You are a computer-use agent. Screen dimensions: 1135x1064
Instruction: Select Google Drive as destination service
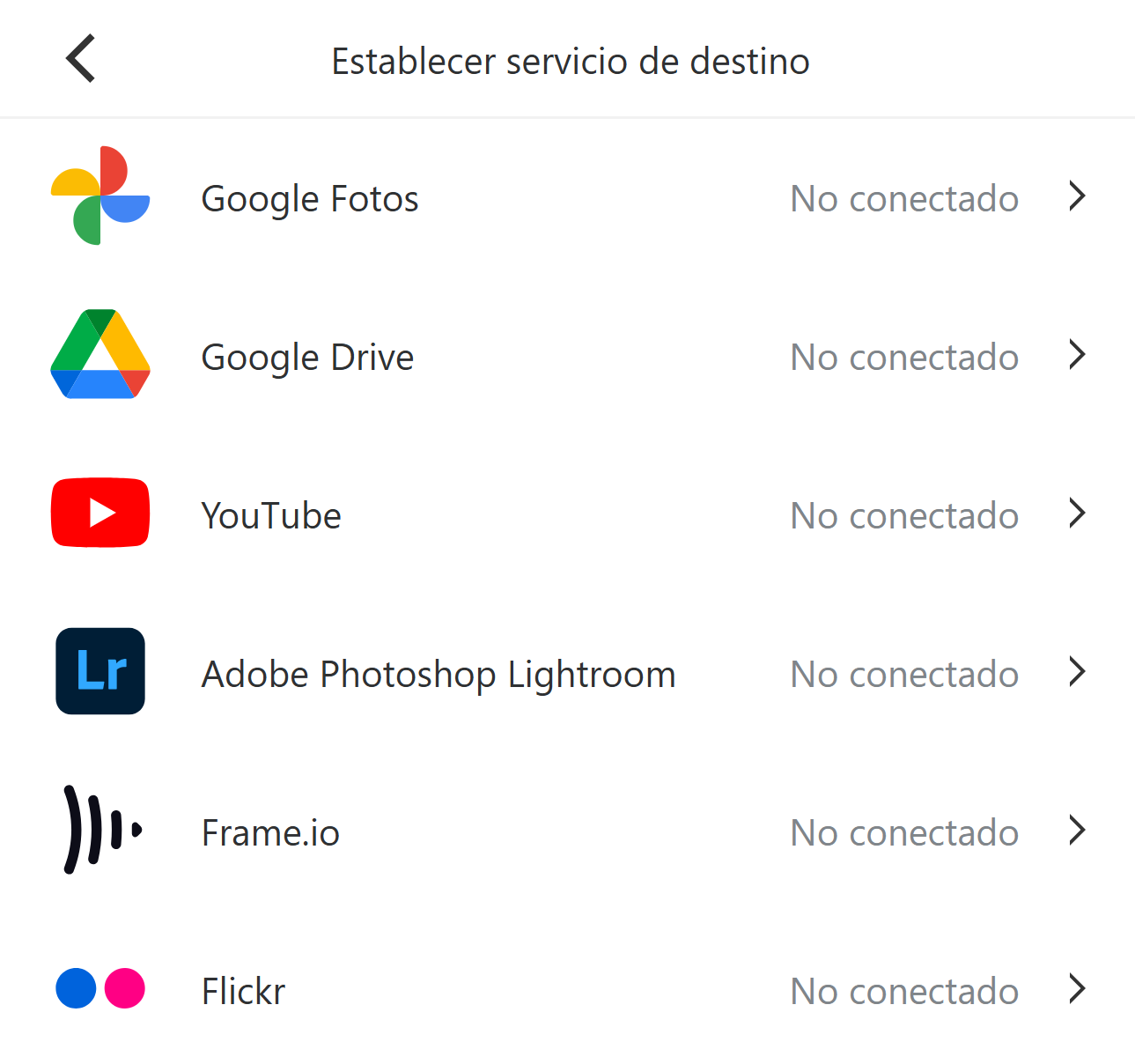pyautogui.click(x=567, y=356)
